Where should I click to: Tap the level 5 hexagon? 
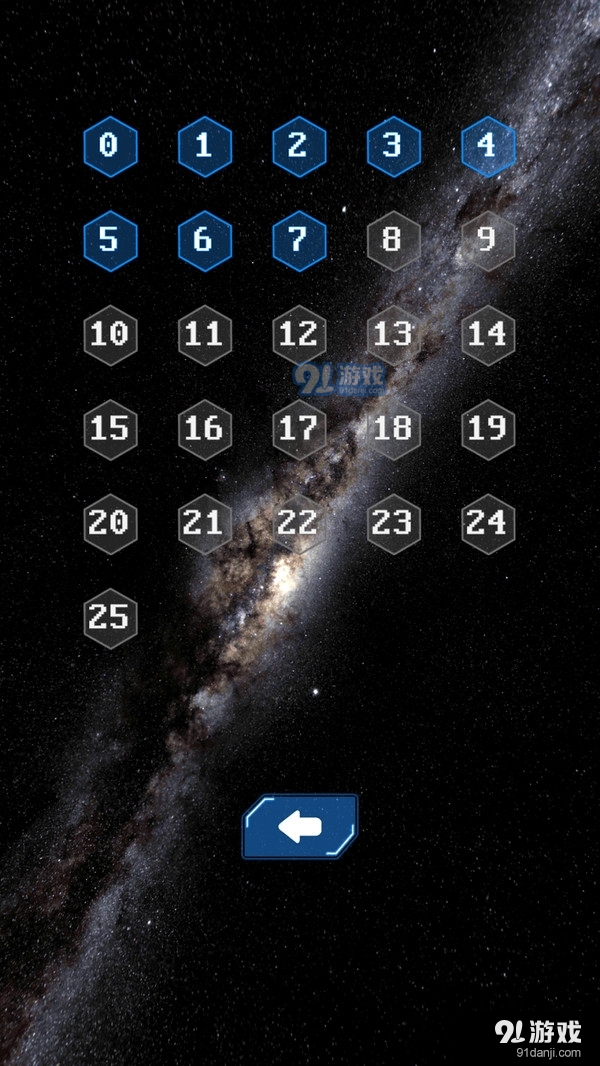(110, 241)
